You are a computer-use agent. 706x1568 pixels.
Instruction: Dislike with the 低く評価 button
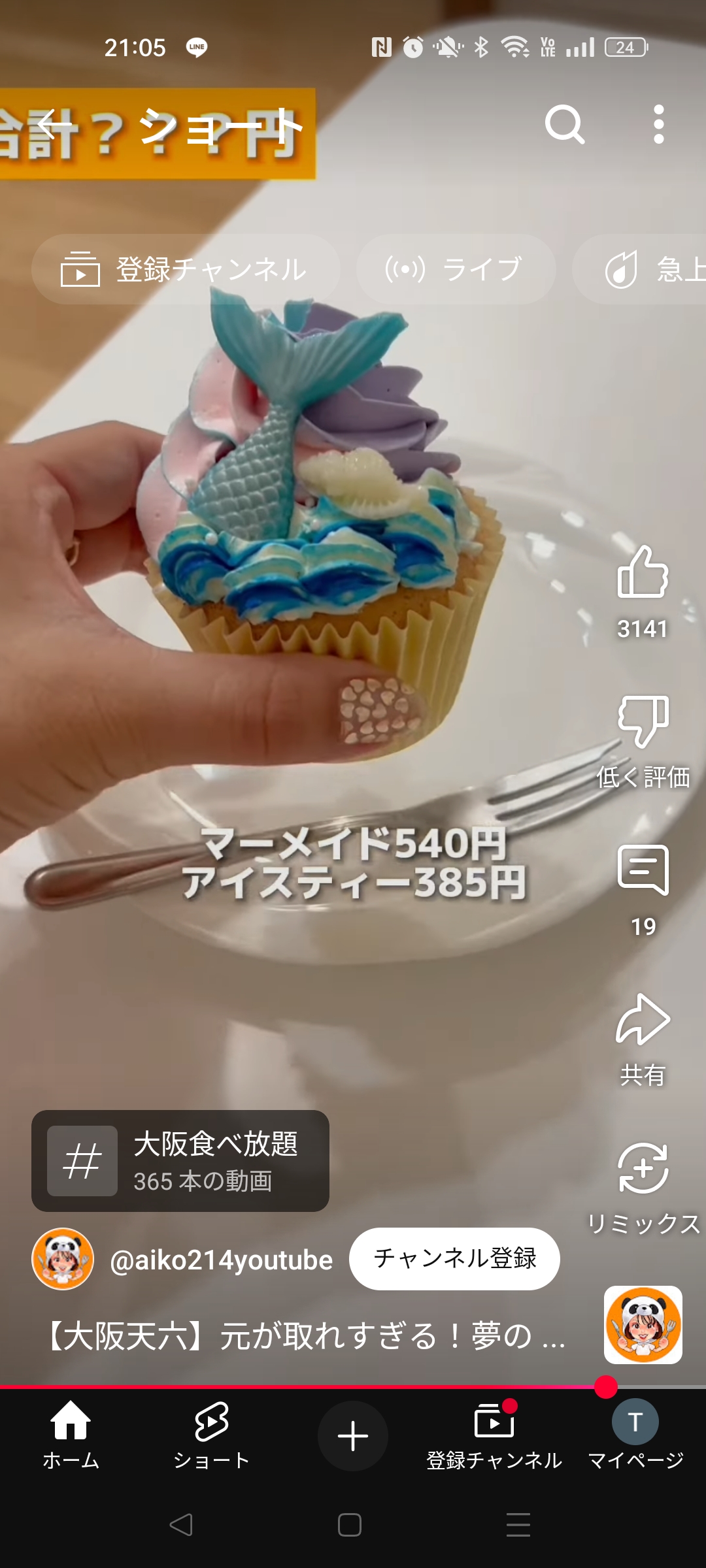click(x=643, y=723)
